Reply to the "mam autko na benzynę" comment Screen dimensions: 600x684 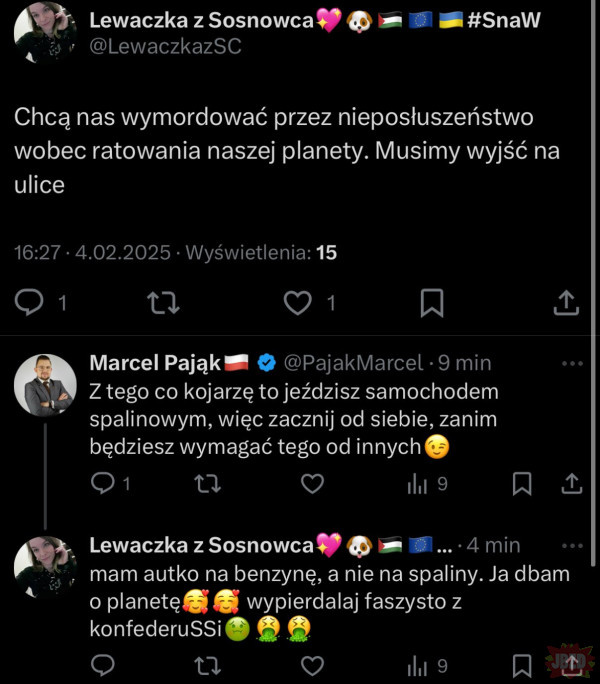(x=103, y=665)
